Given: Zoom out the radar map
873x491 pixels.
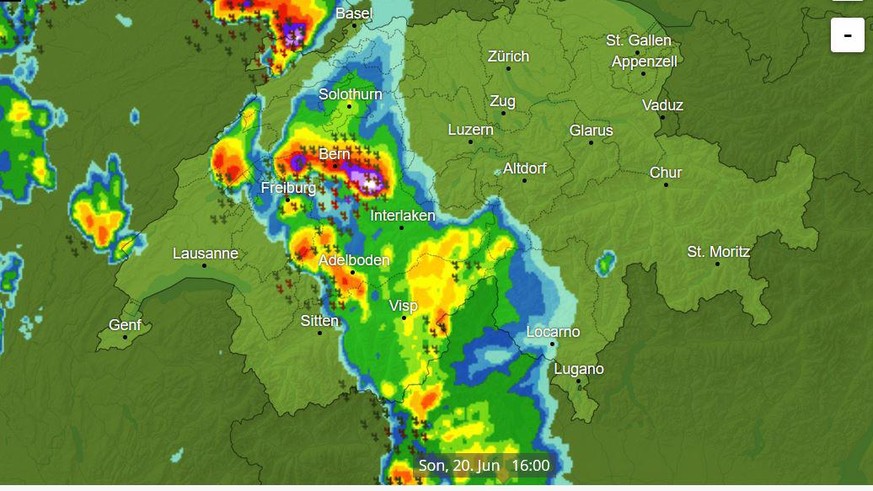Looking at the screenshot, I should 847,36.
